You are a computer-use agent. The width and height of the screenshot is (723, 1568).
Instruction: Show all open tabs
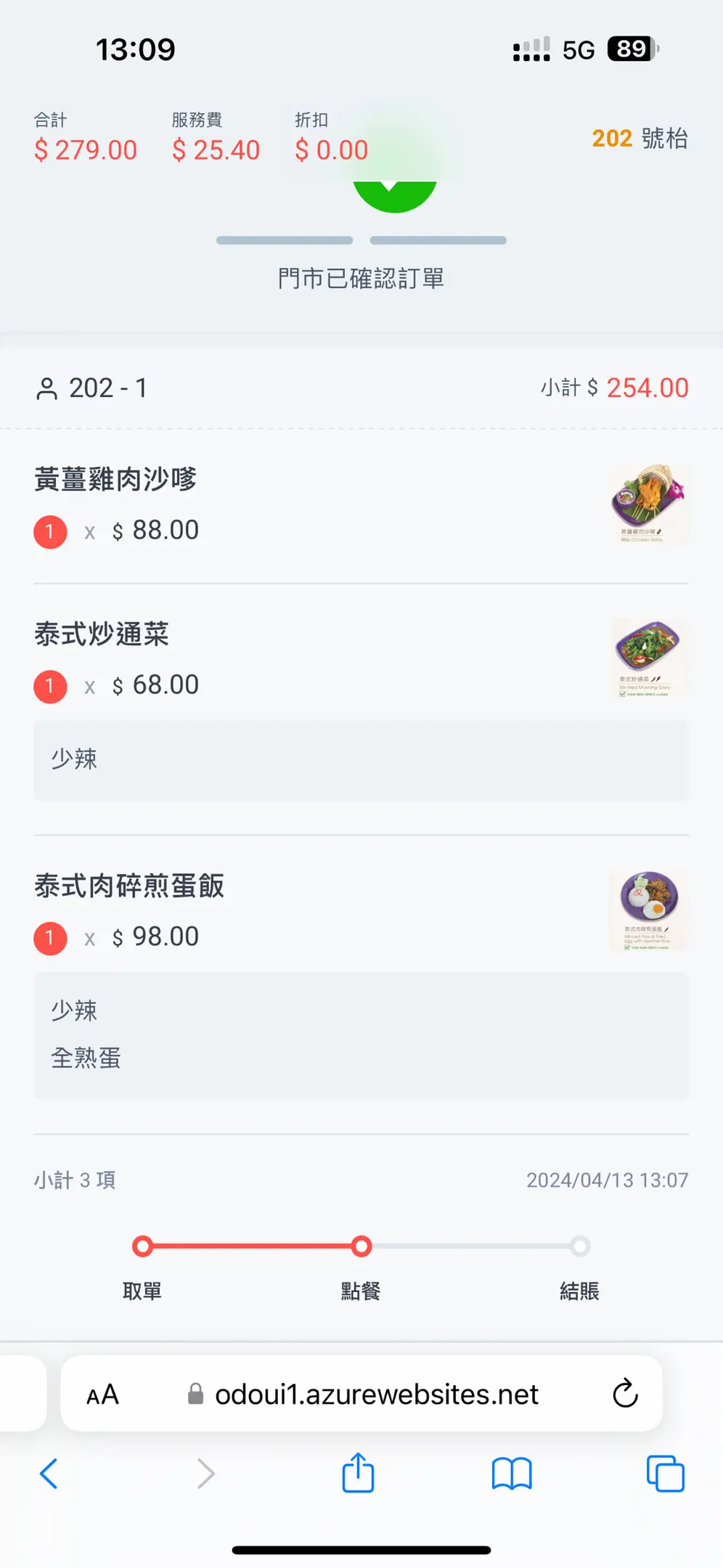(666, 1474)
